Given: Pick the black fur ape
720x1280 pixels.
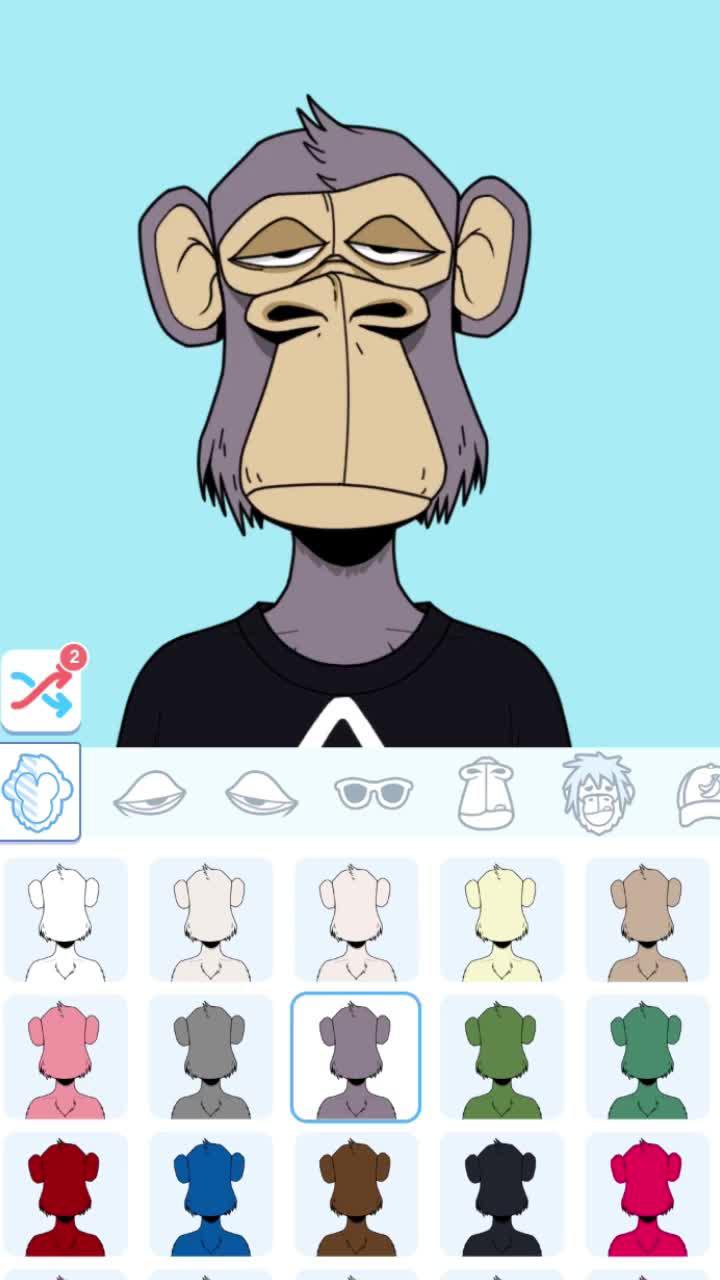Looking at the screenshot, I should pyautogui.click(x=500, y=1193).
